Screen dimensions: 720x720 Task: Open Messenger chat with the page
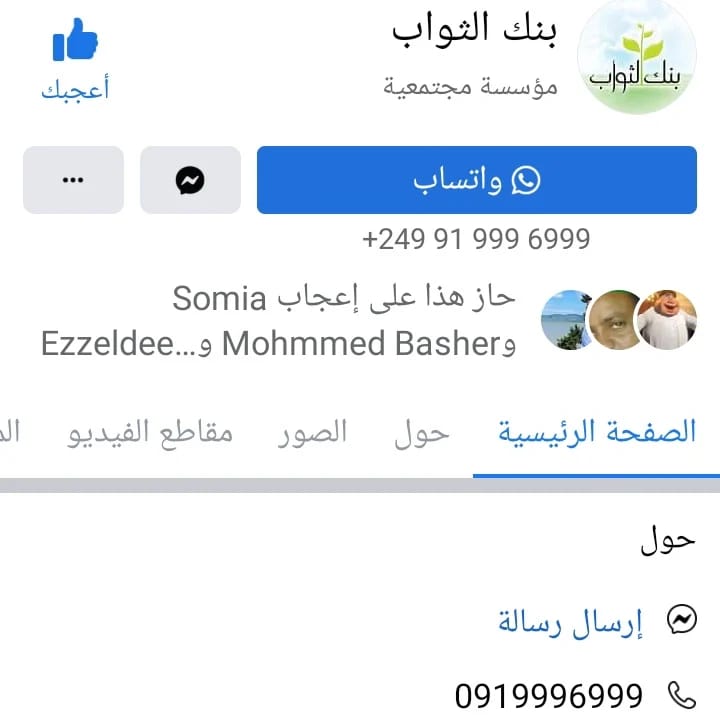(190, 180)
